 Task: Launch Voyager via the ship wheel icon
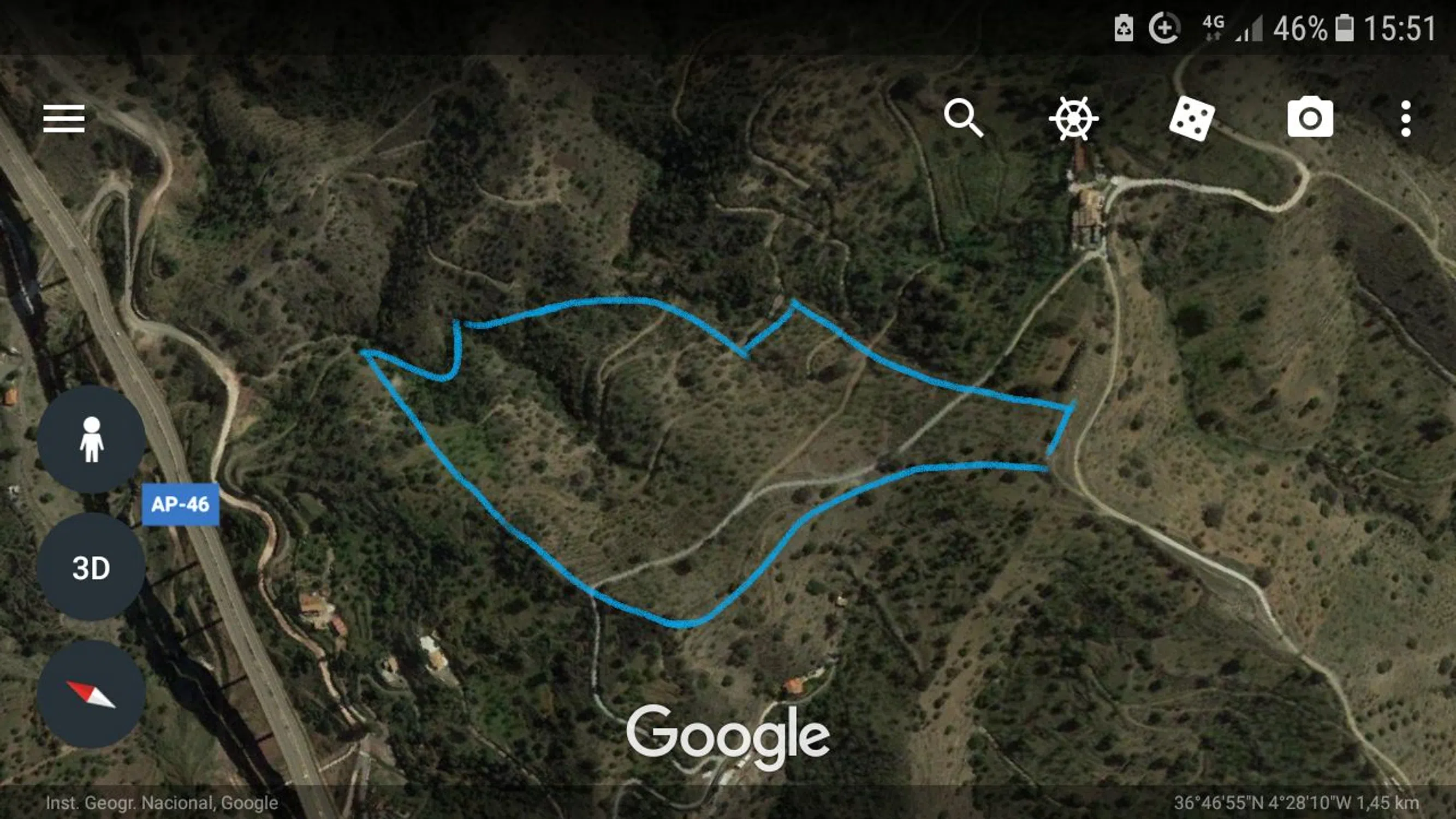(1073, 118)
